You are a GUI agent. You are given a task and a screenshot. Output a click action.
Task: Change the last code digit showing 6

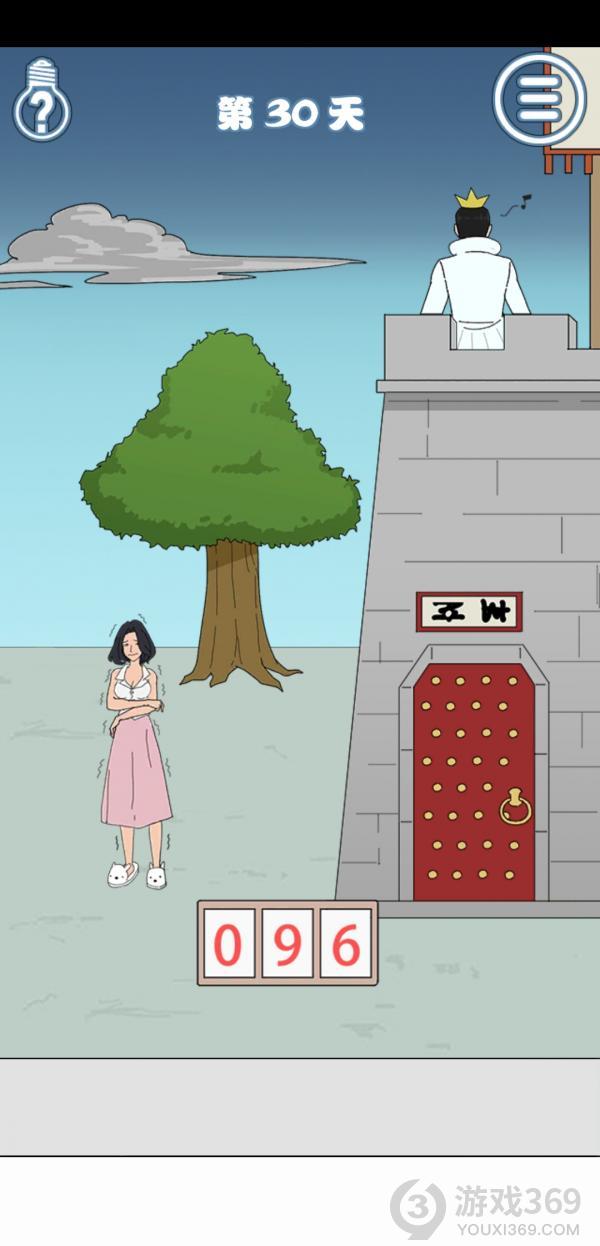pos(346,944)
